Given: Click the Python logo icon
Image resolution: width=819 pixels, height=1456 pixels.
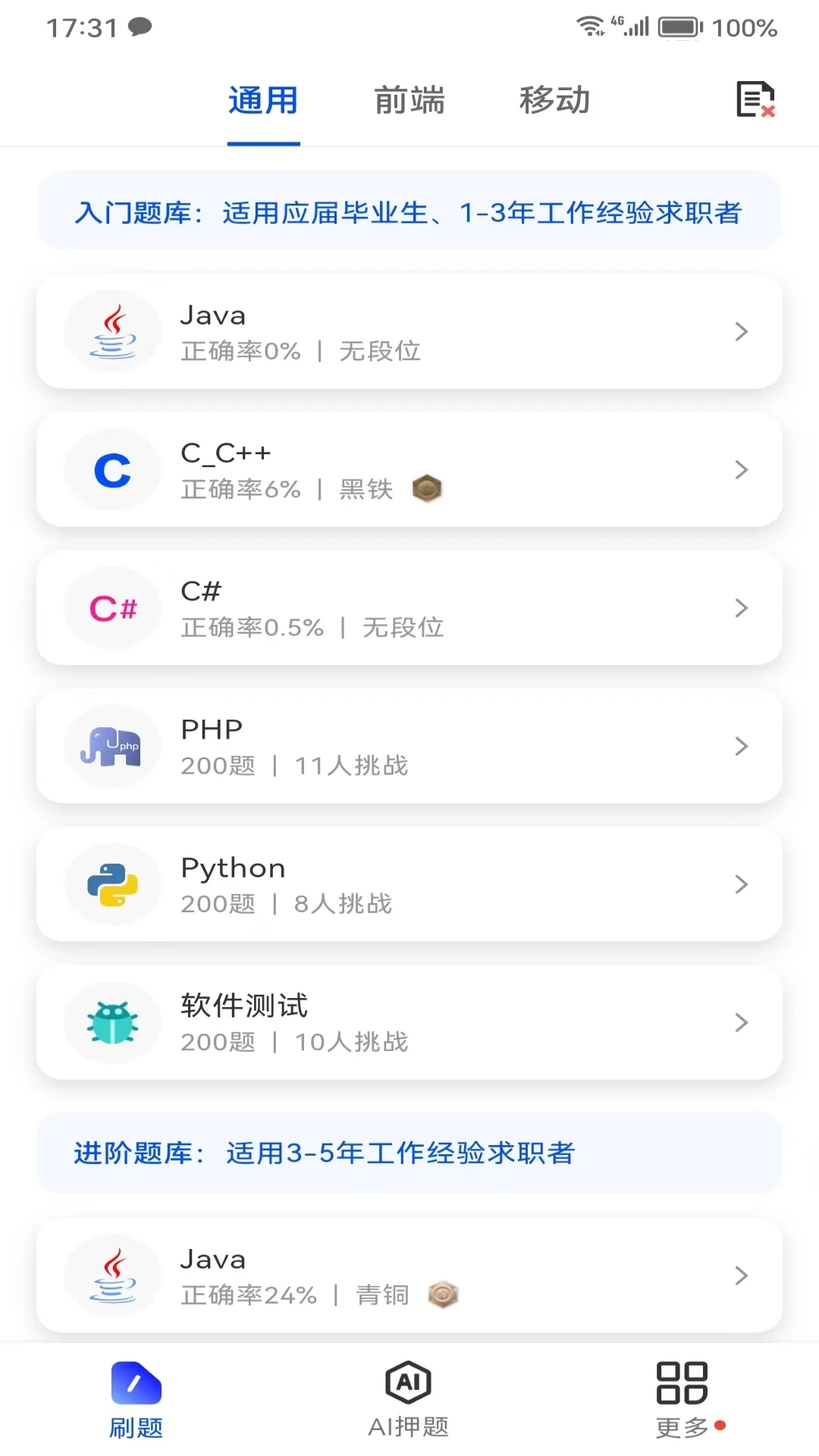Looking at the screenshot, I should tap(112, 883).
